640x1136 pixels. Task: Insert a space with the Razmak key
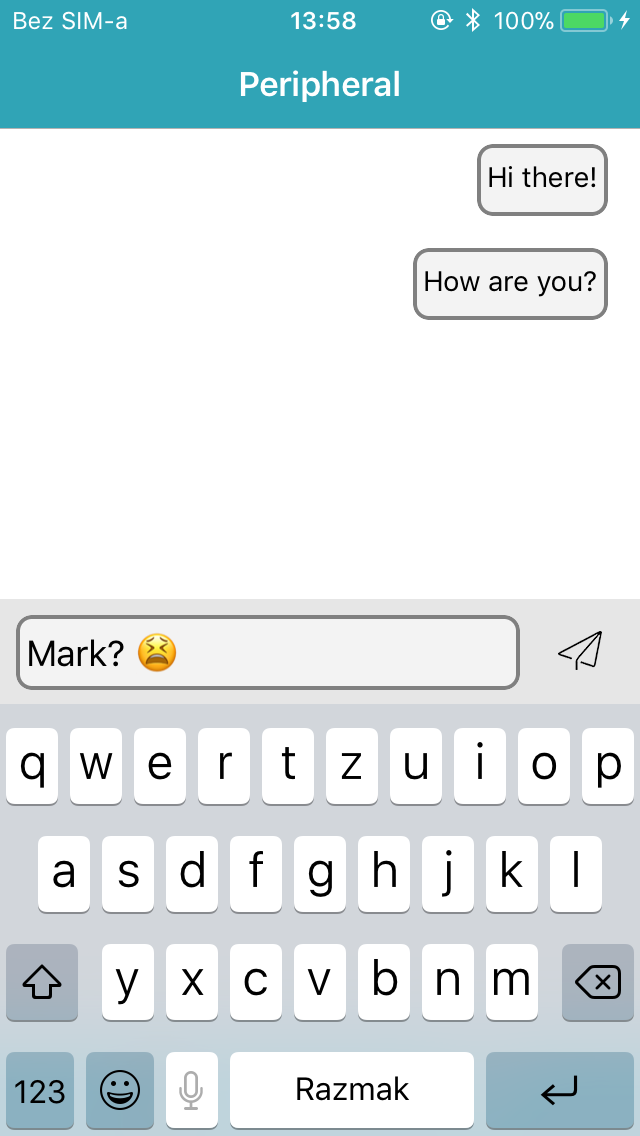tap(352, 1090)
